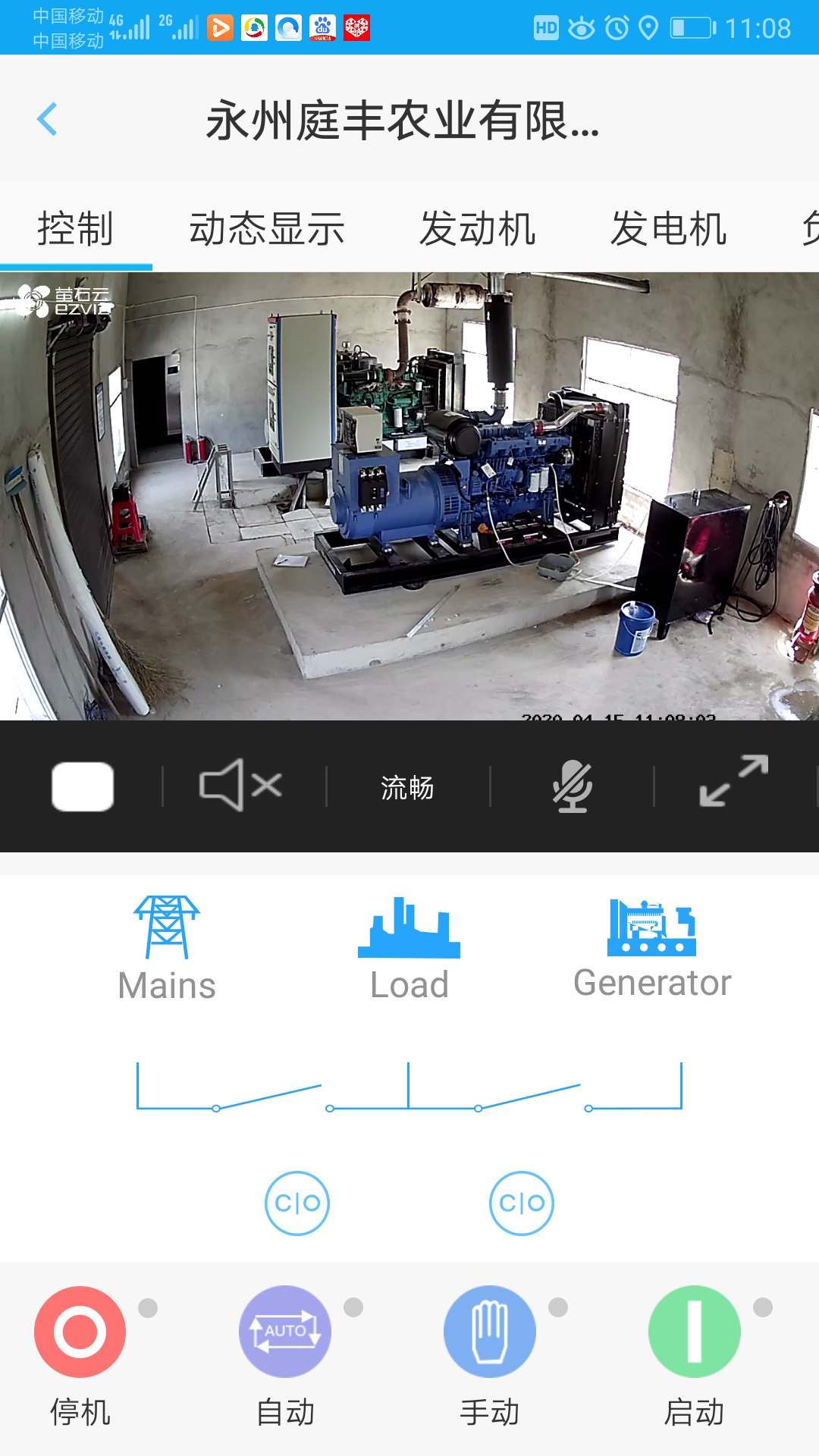Screen dimensions: 819x1456
Task: Start the generator with 启动
Action: (x=695, y=1332)
